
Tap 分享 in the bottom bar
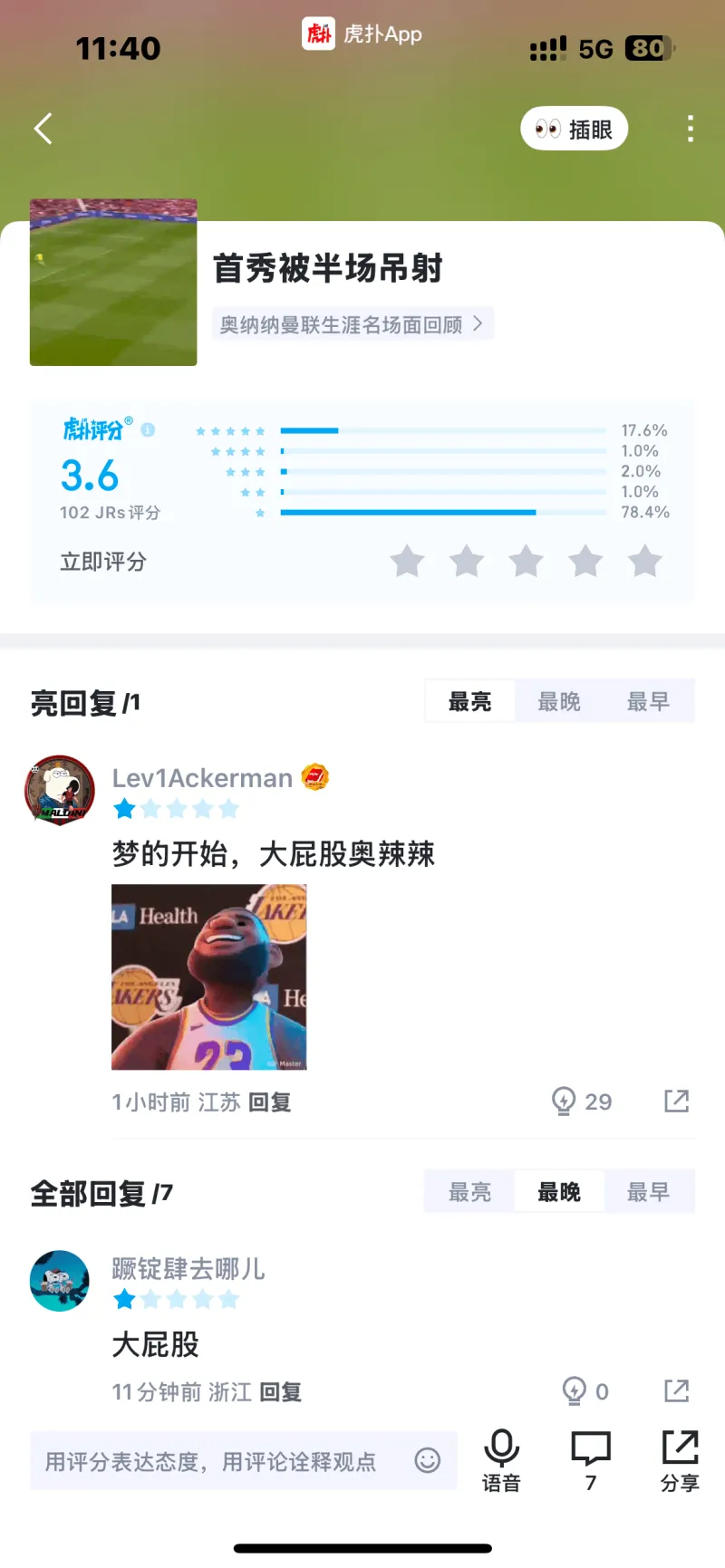coord(680,1459)
